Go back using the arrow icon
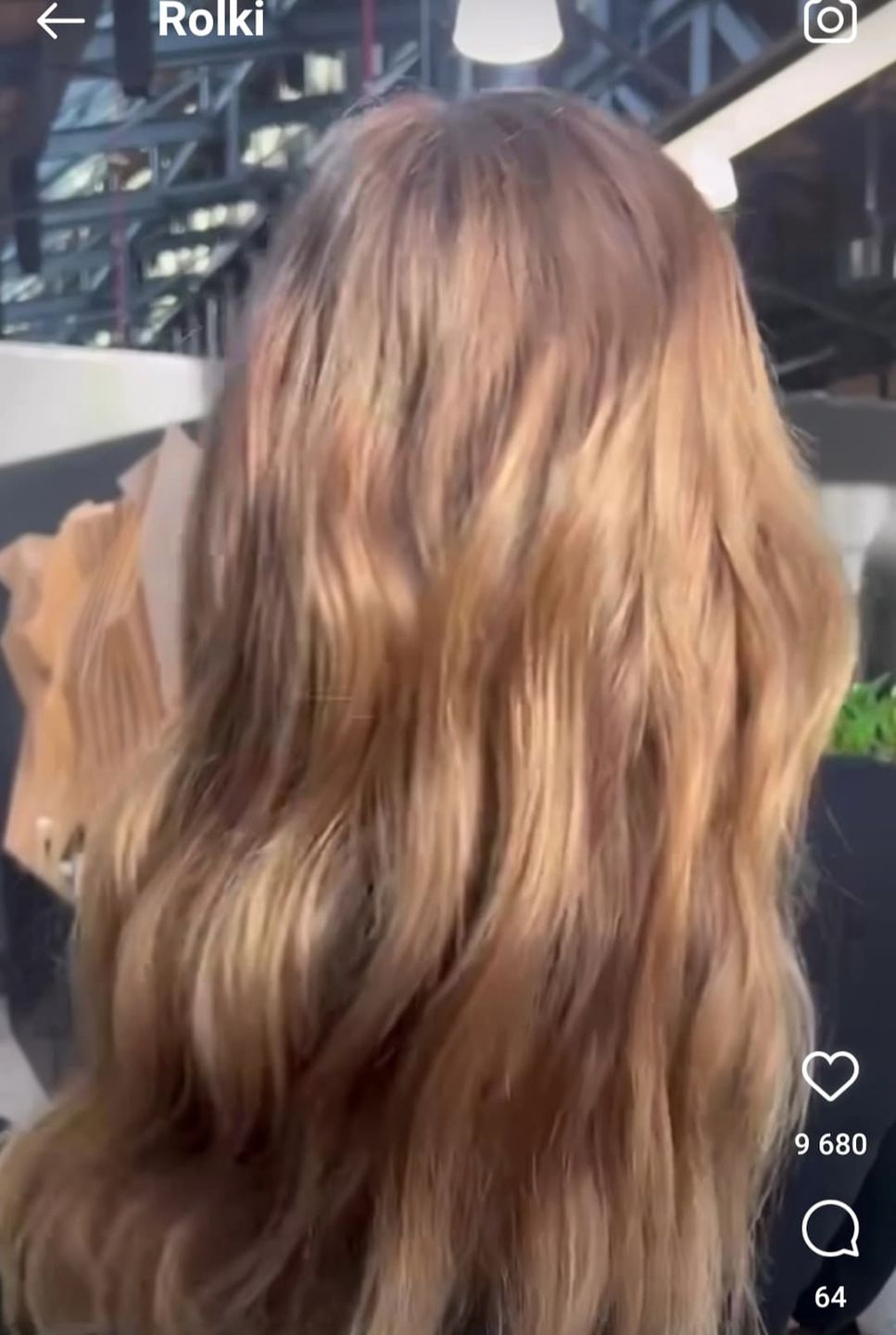The image size is (896, 1335). tap(61, 21)
